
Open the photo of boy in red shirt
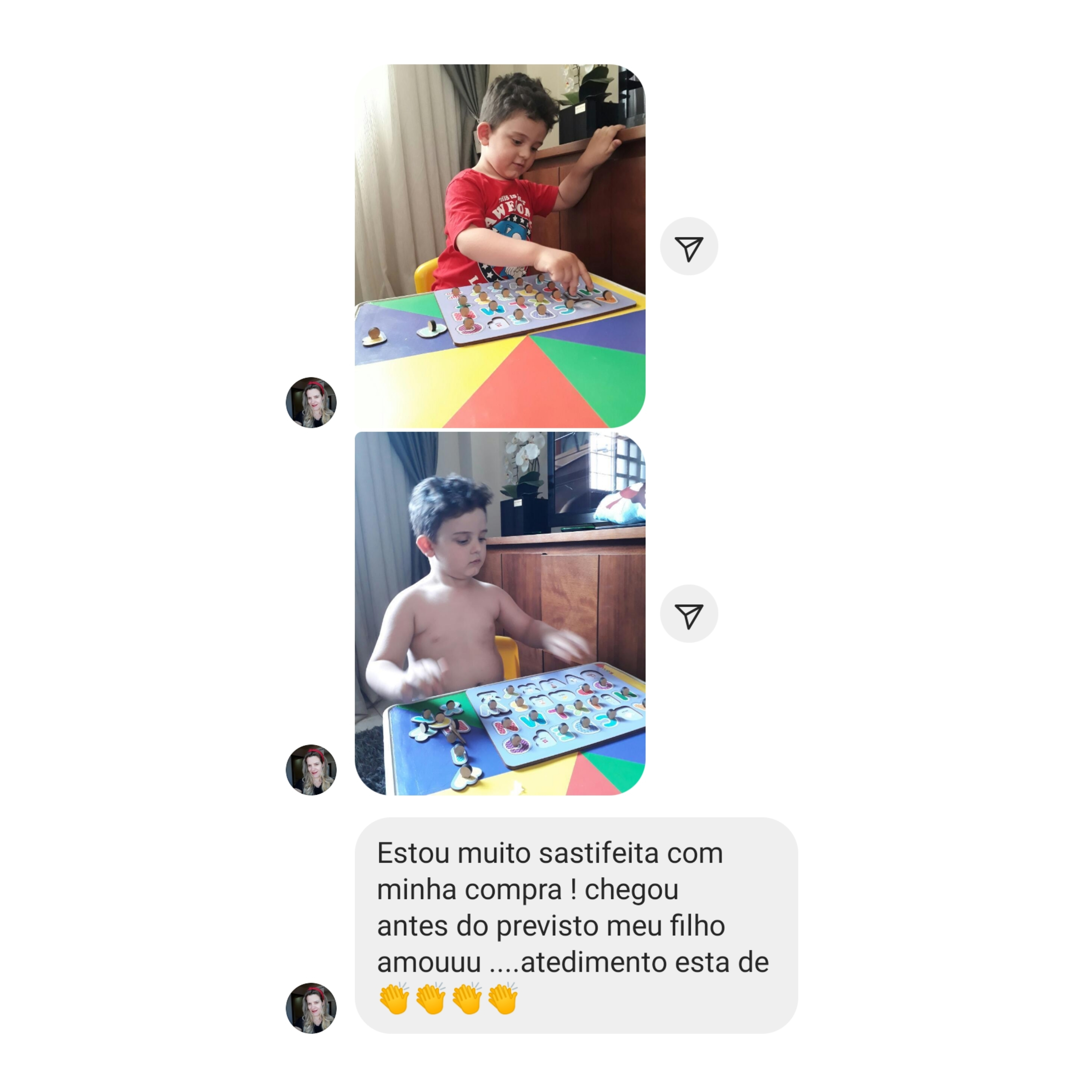pyautogui.click(x=499, y=246)
